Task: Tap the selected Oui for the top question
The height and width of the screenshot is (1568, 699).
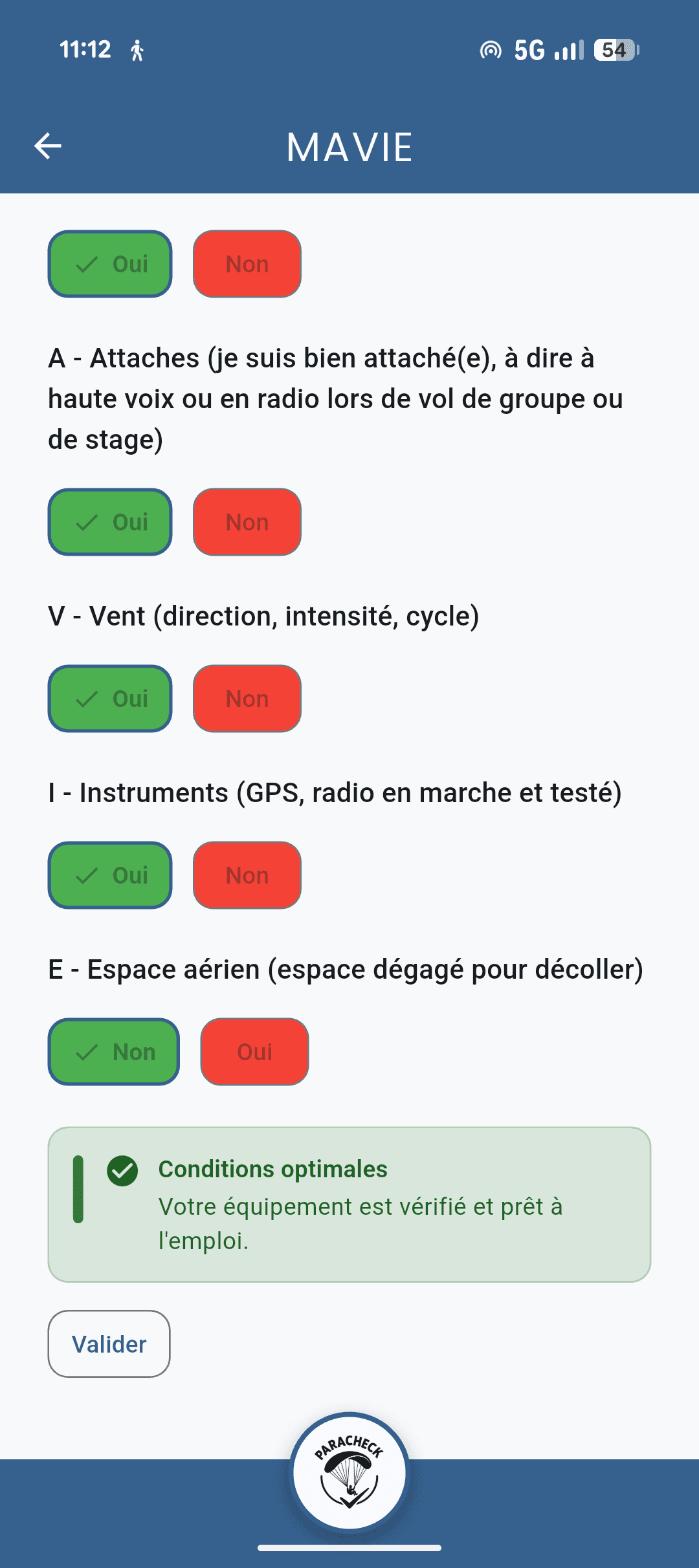Action: pos(110,264)
